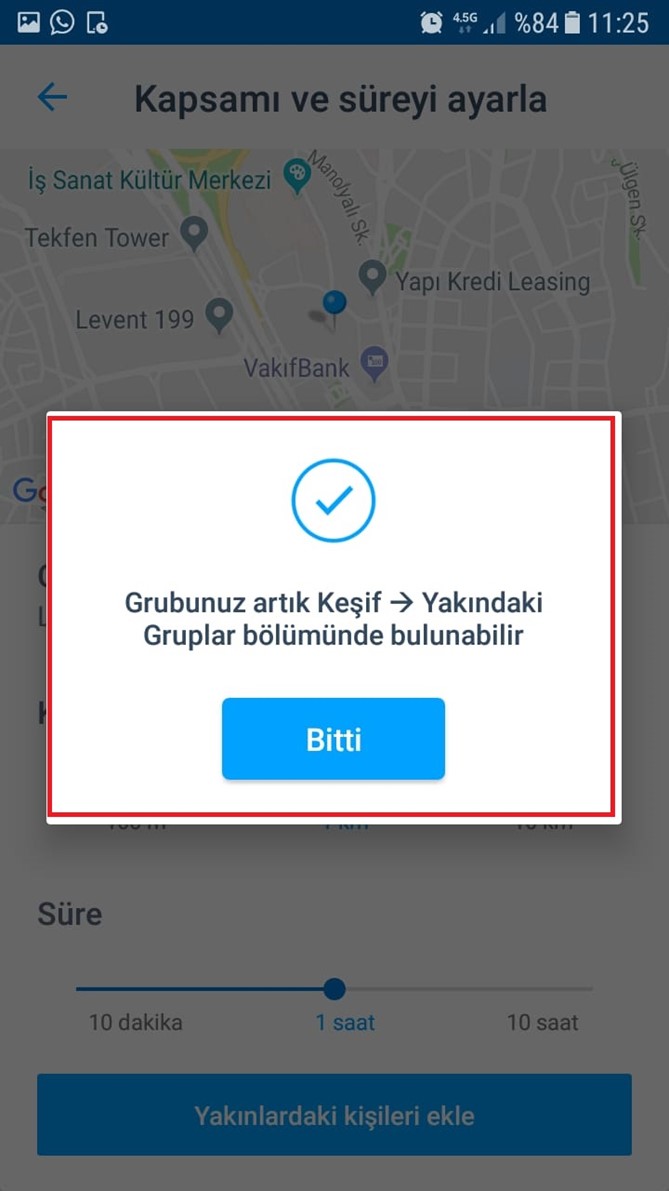Set the Süre slider to 10 saat
Image resolution: width=669 pixels, height=1191 pixels.
(591, 989)
